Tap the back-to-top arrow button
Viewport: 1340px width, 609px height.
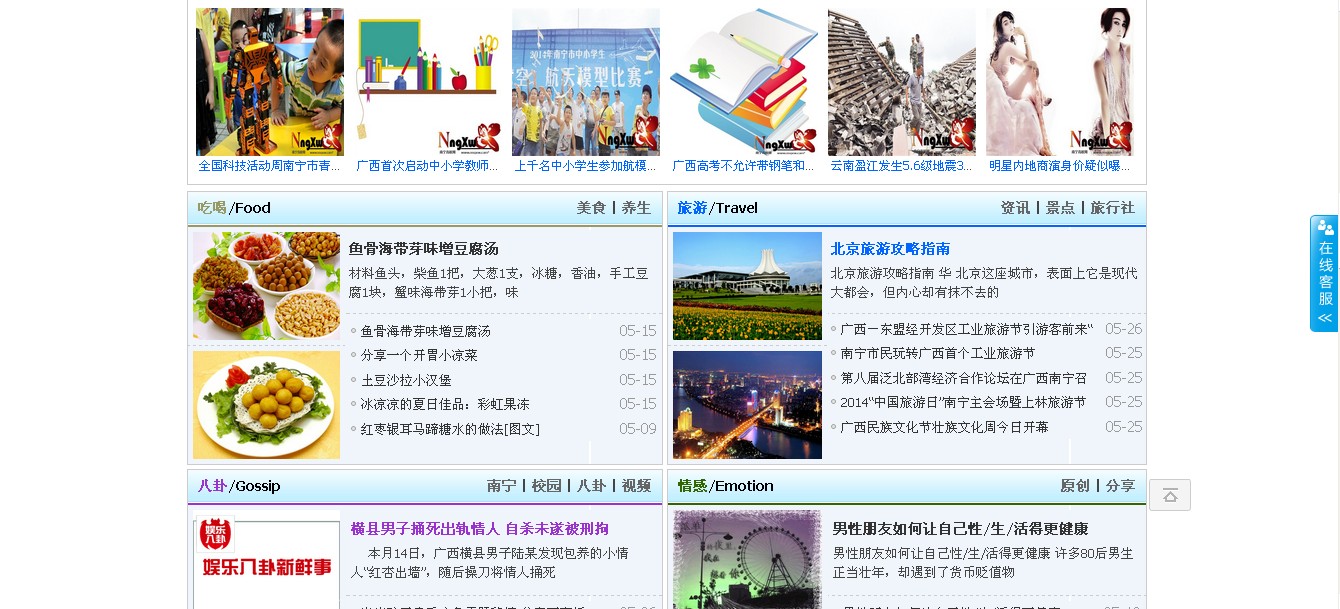click(1170, 495)
